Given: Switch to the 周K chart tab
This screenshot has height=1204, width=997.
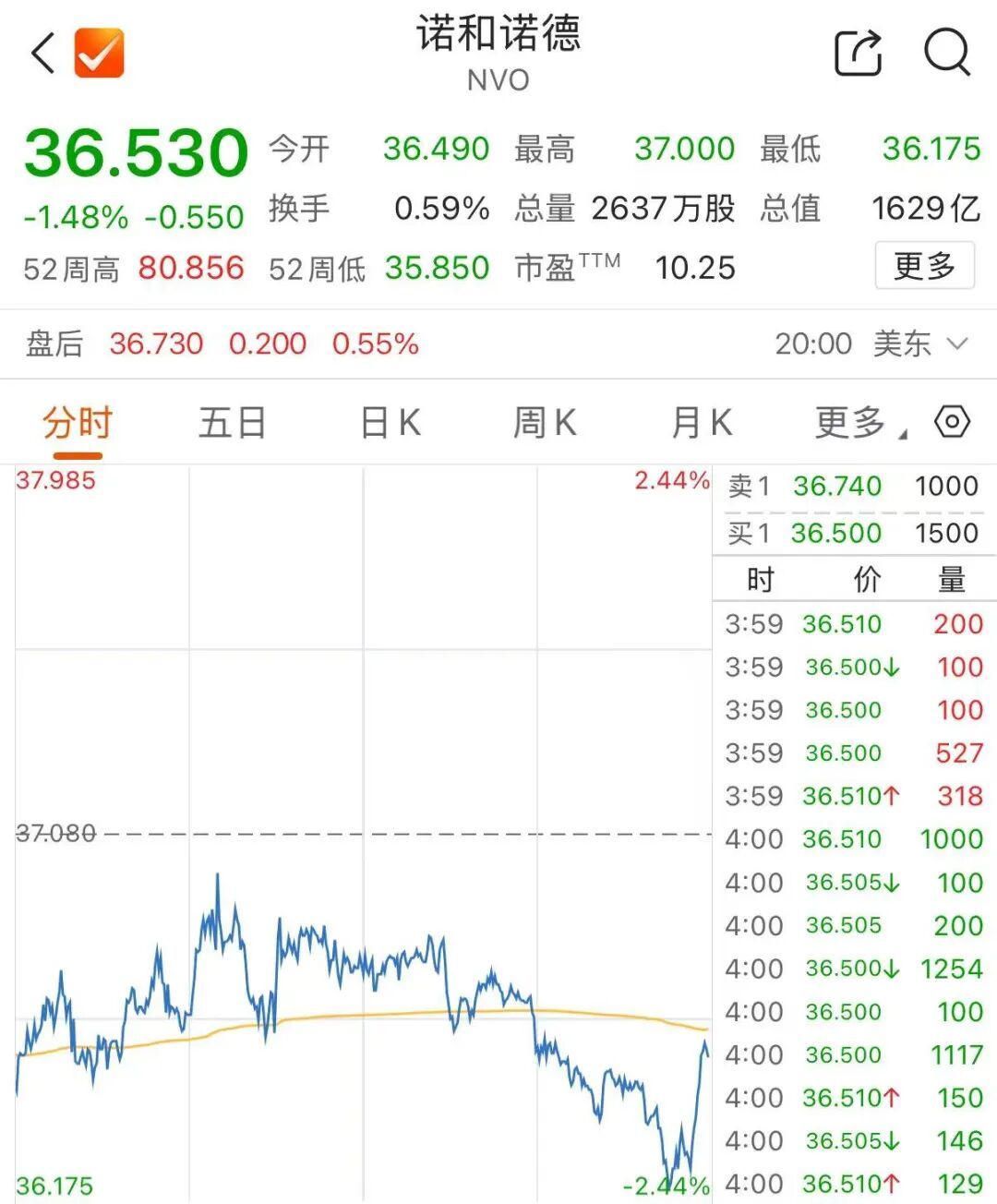Looking at the screenshot, I should [545, 424].
